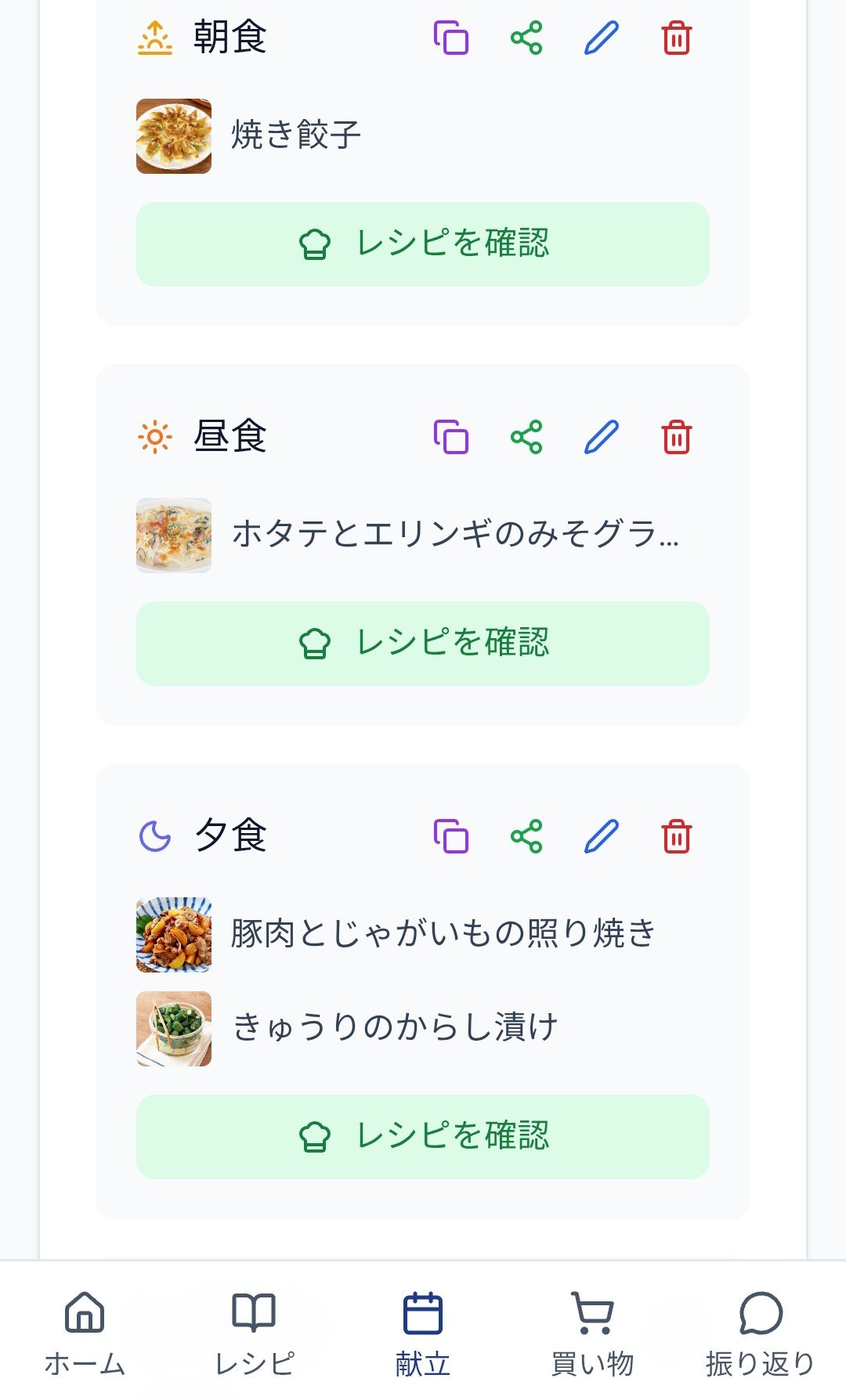Share the 夕食 meal
Viewport: 846px width, 1400px height.
(526, 838)
